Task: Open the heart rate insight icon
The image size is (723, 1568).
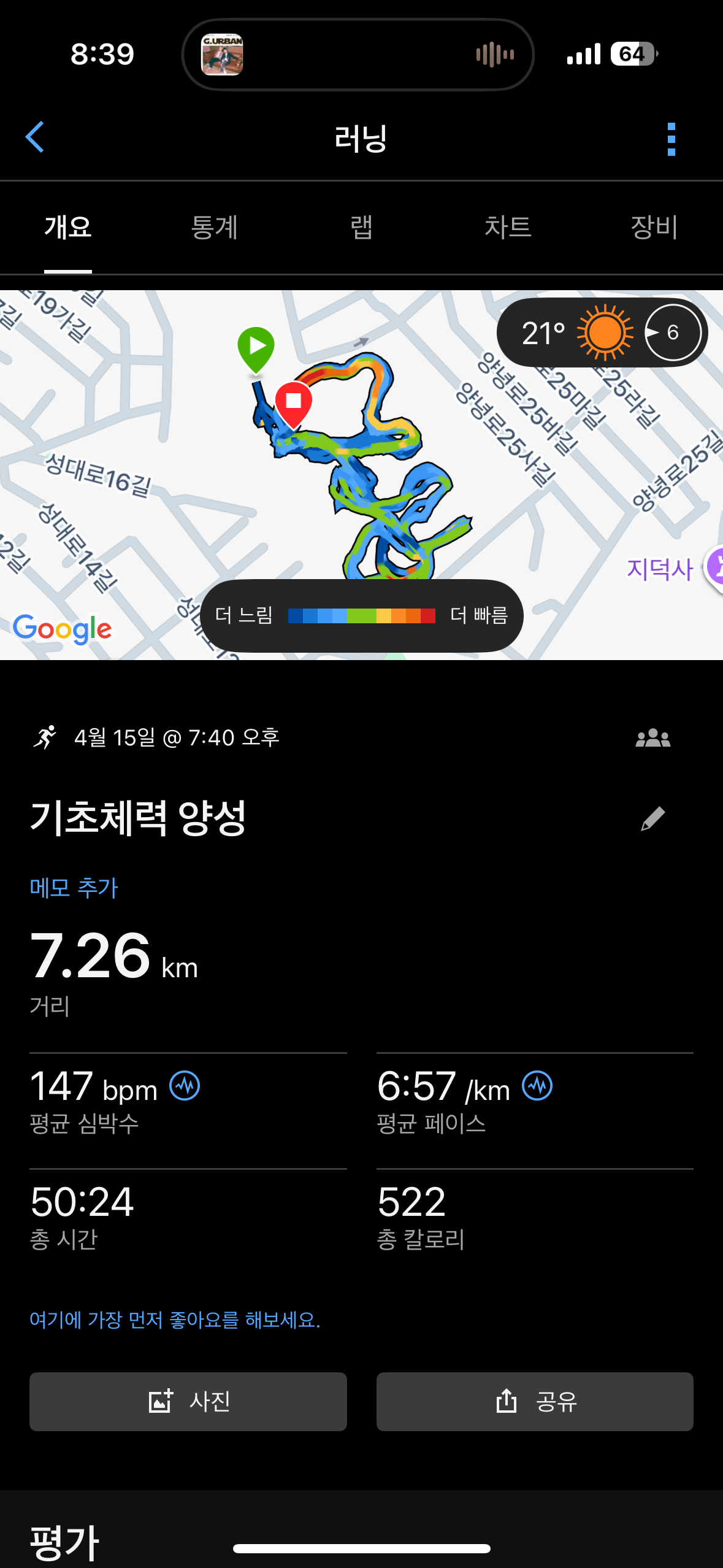Action: pyautogui.click(x=185, y=1086)
